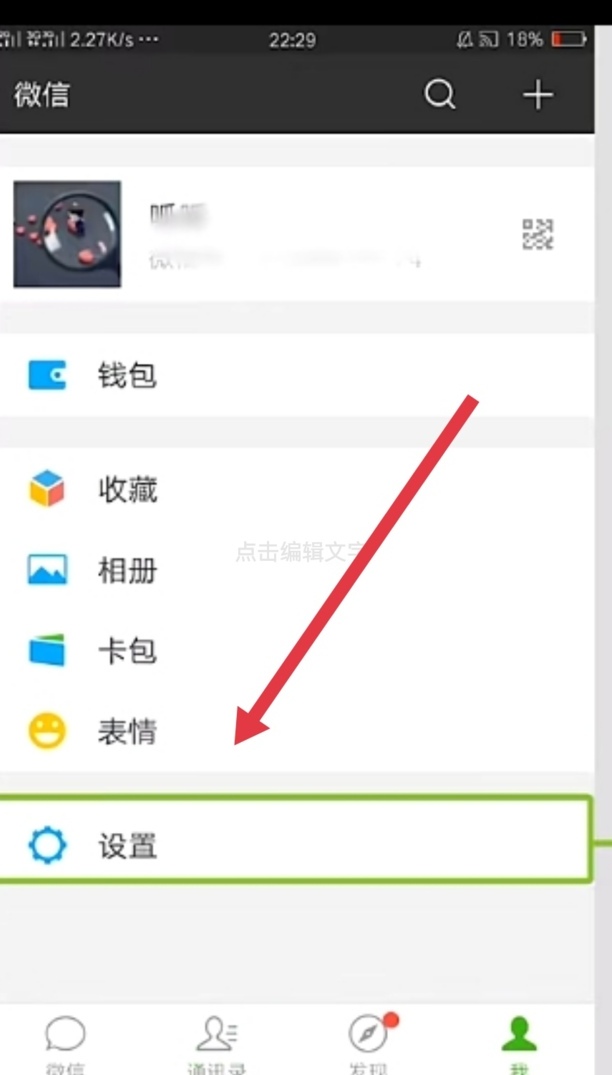Open the plus add menu
612x1075 pixels.
pos(538,95)
